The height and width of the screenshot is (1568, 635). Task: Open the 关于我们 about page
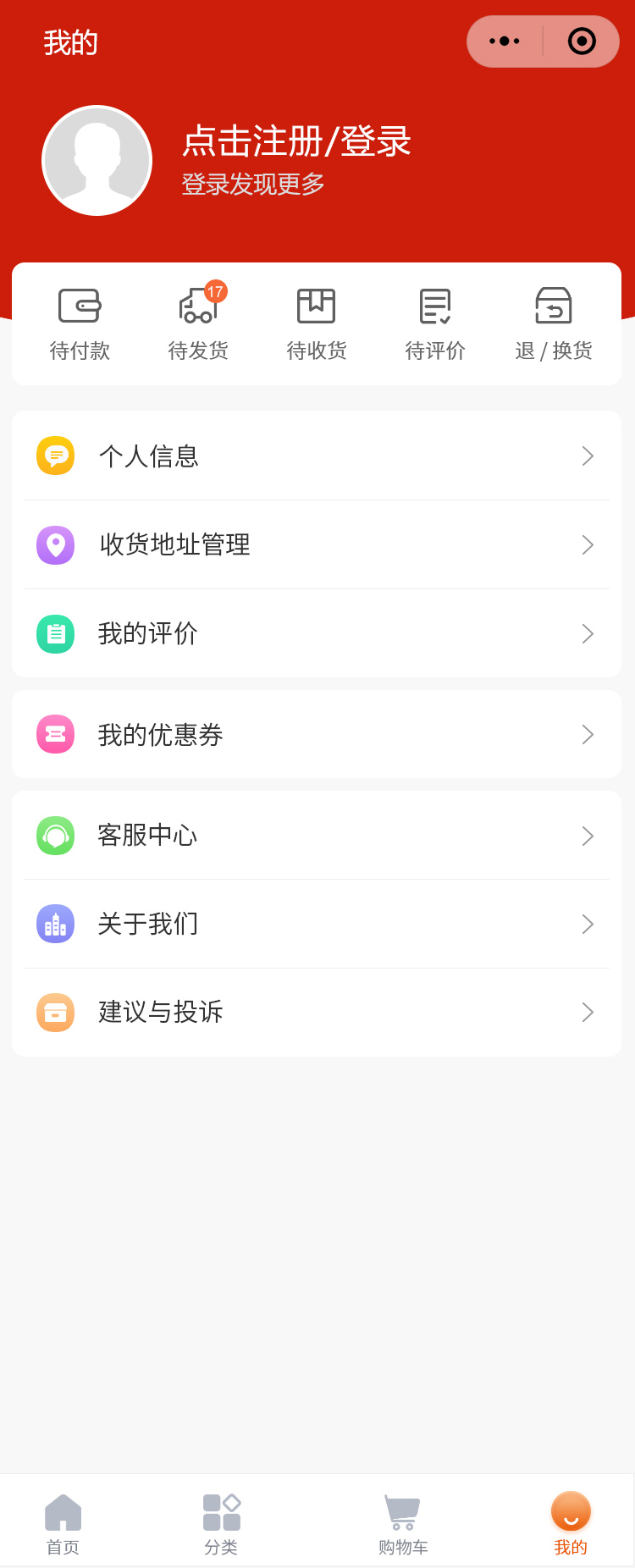tap(317, 924)
